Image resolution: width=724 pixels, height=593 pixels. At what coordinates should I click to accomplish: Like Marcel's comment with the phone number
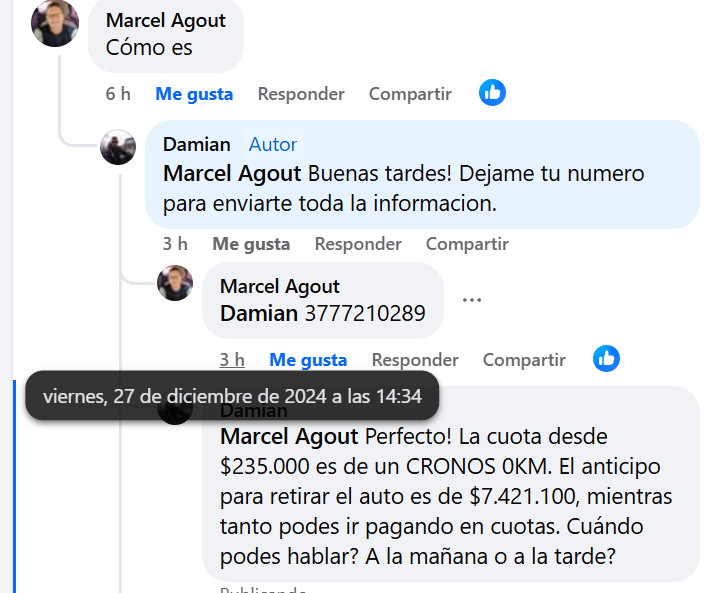(x=308, y=360)
